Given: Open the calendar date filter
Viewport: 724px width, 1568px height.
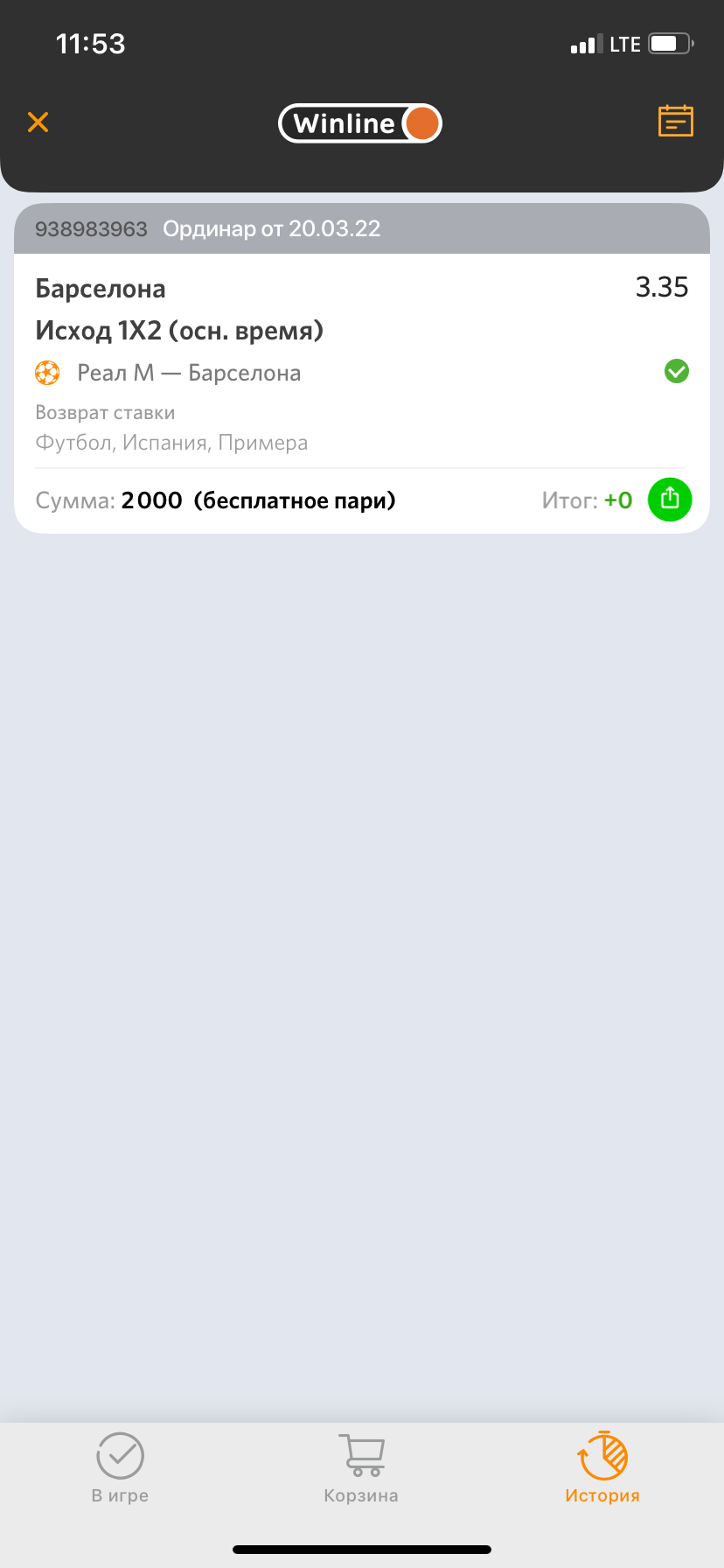Looking at the screenshot, I should click(675, 122).
